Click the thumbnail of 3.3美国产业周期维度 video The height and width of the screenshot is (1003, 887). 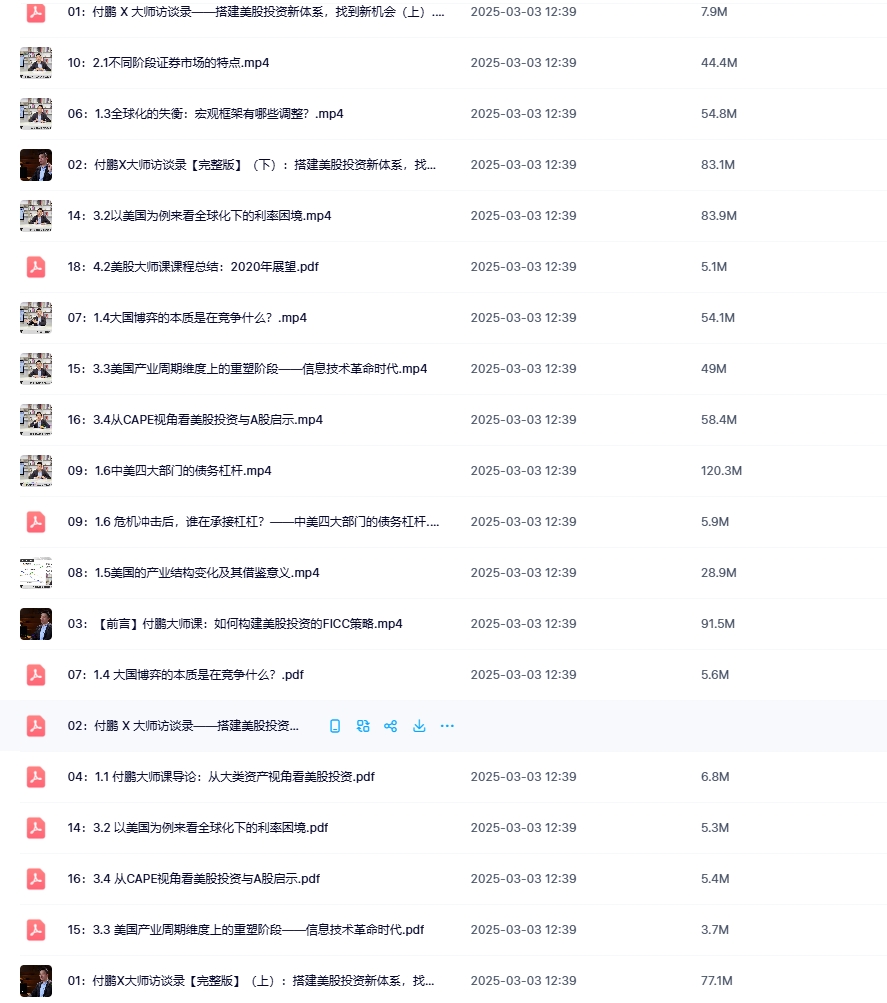pyautogui.click(x=36, y=368)
